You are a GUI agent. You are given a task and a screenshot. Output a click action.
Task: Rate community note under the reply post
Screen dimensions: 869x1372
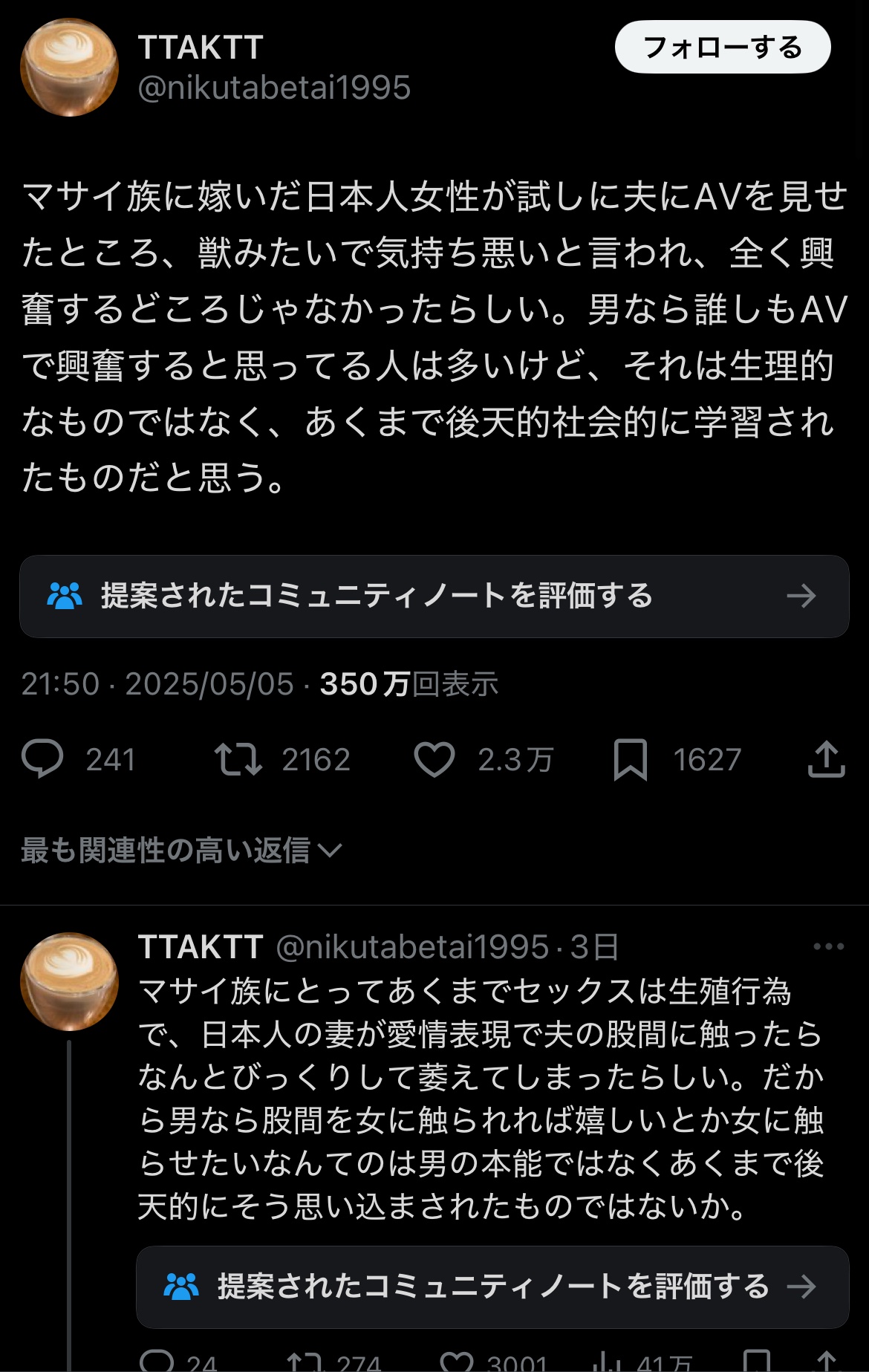[x=492, y=1287]
